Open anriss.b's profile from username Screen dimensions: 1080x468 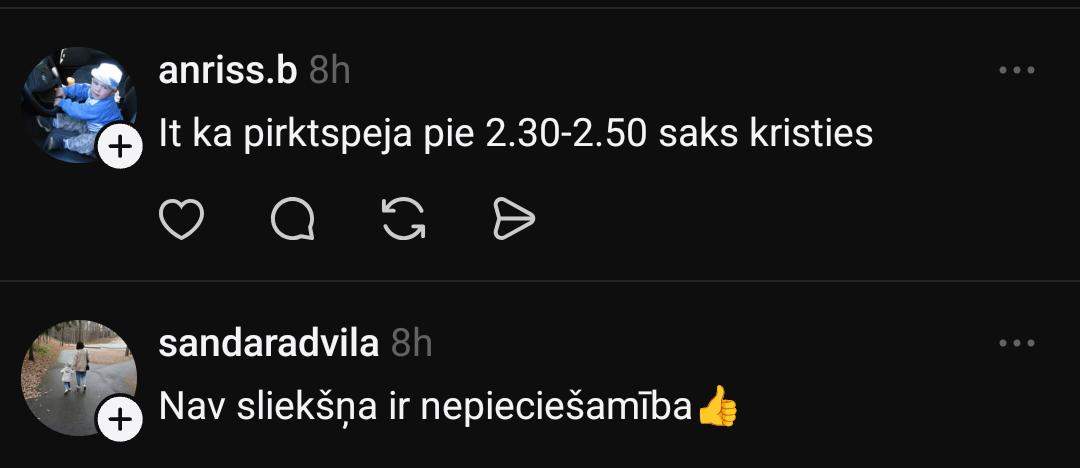coord(228,71)
